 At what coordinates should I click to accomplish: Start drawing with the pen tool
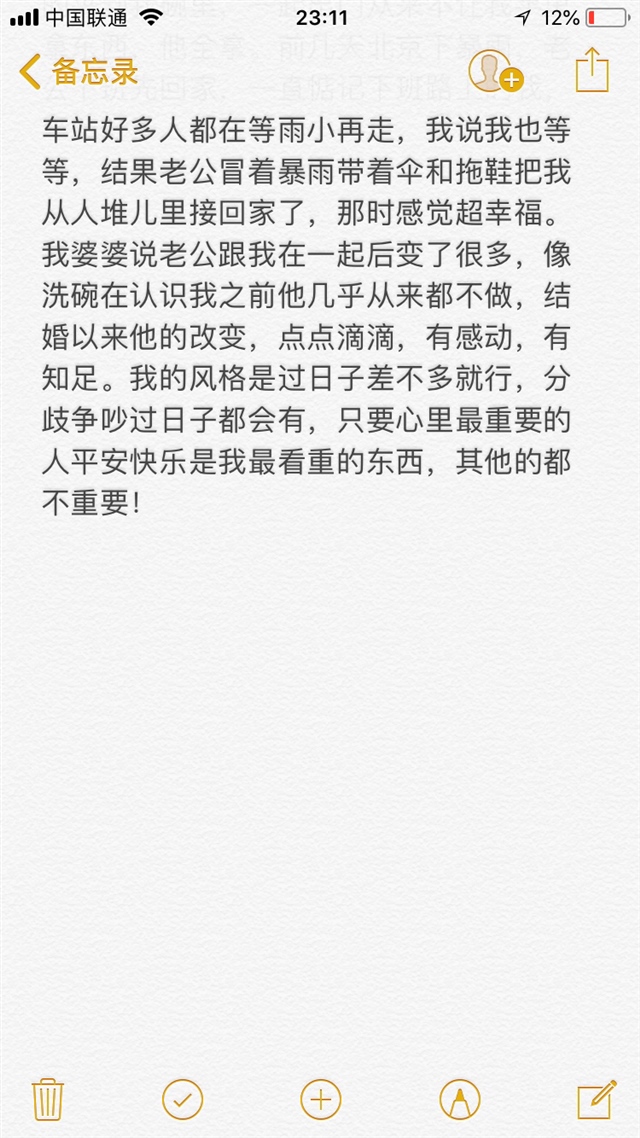[459, 1099]
